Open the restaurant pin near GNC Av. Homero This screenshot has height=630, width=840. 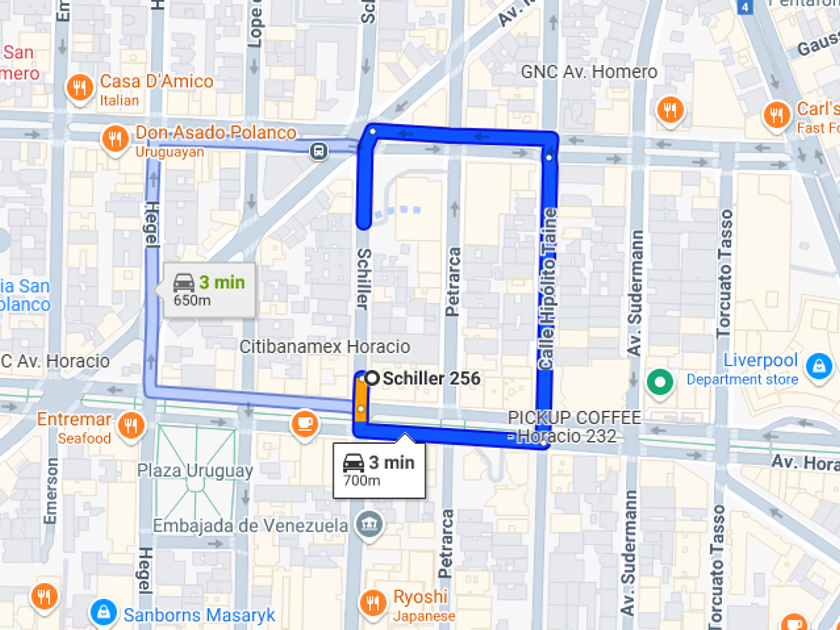click(x=669, y=109)
